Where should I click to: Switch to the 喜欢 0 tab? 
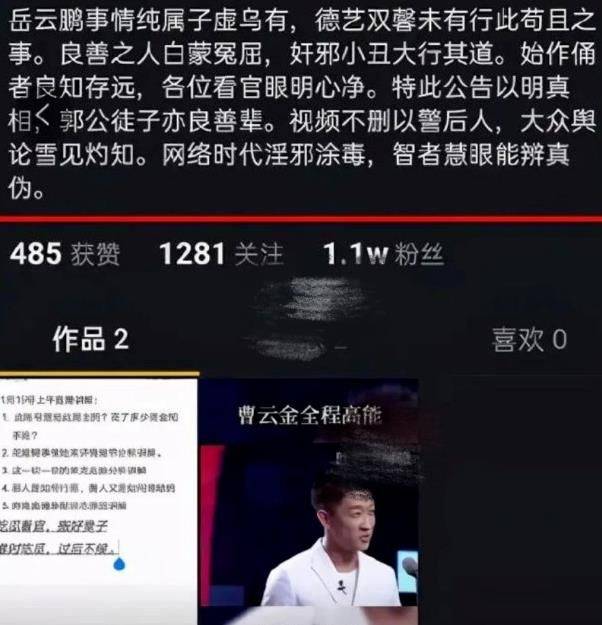[x=528, y=340]
